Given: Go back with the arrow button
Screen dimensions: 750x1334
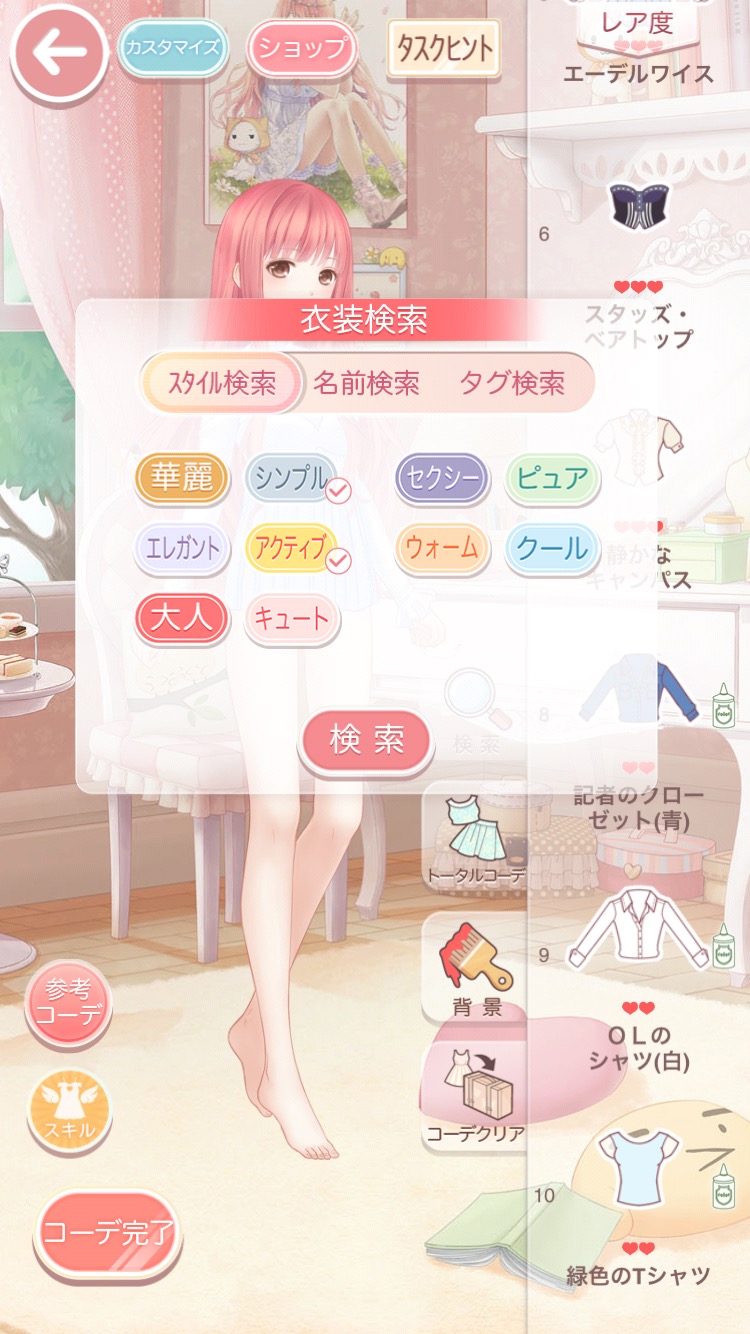Looking at the screenshot, I should [59, 54].
